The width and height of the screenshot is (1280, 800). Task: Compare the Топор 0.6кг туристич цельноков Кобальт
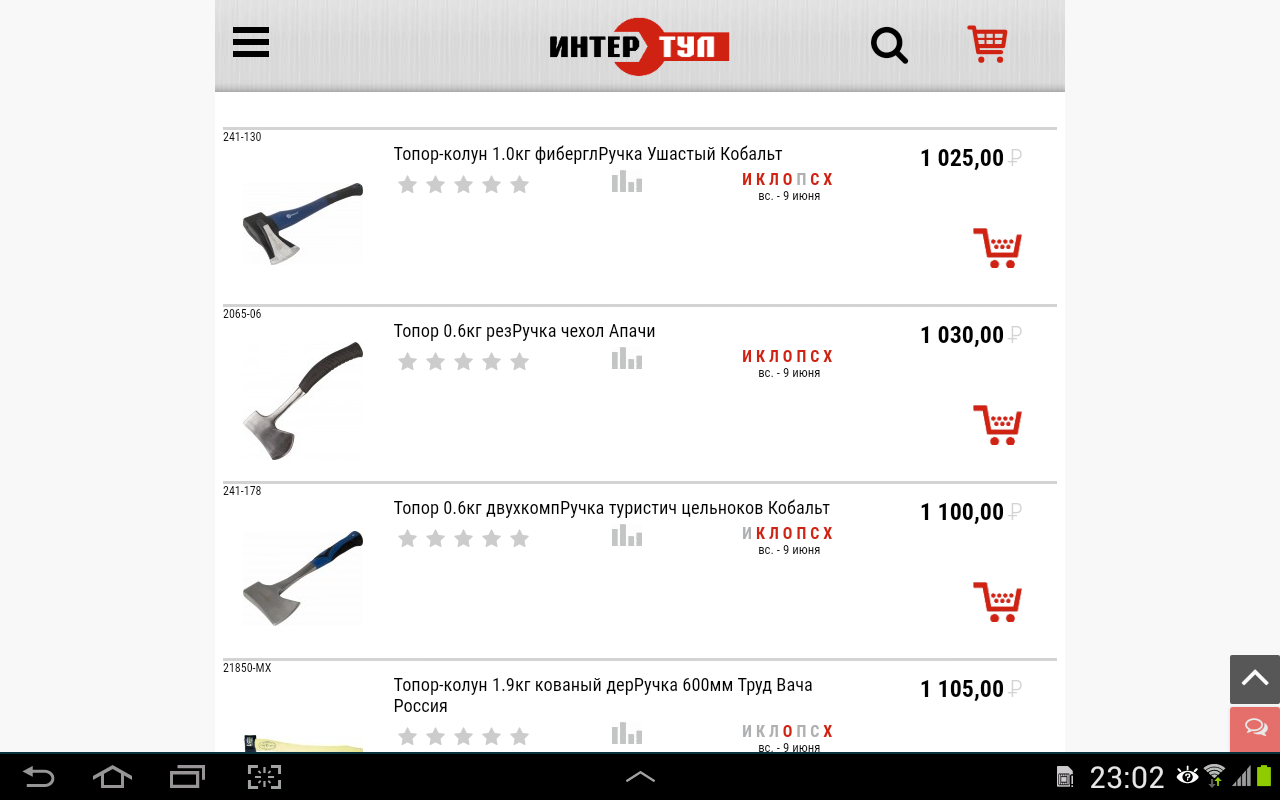point(627,536)
